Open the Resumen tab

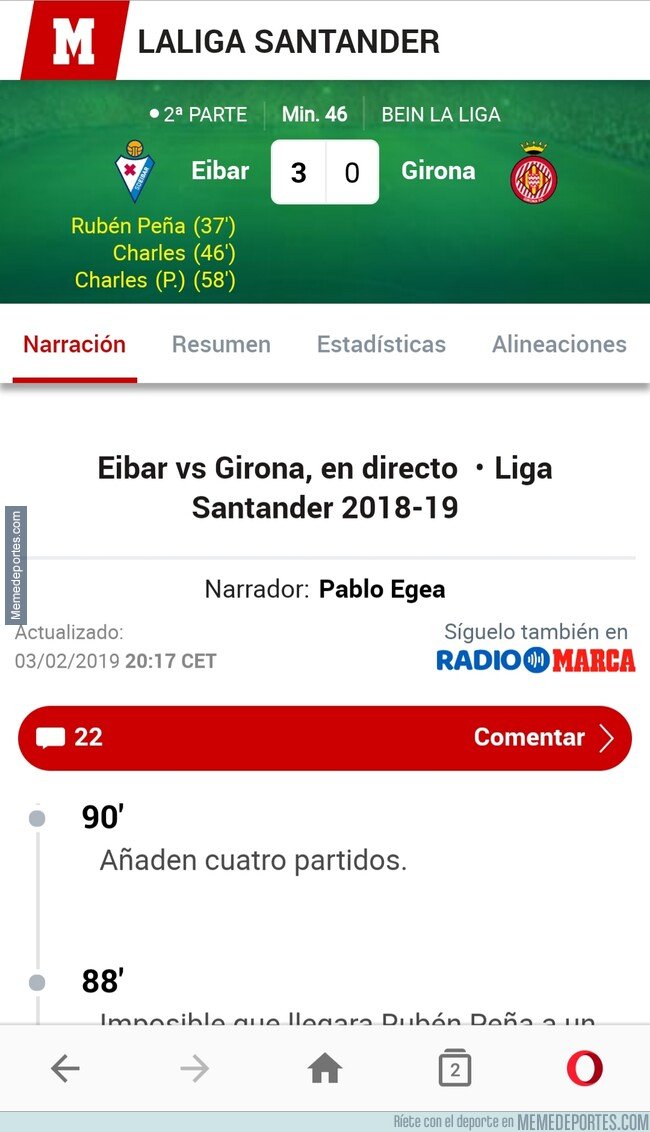pos(221,345)
